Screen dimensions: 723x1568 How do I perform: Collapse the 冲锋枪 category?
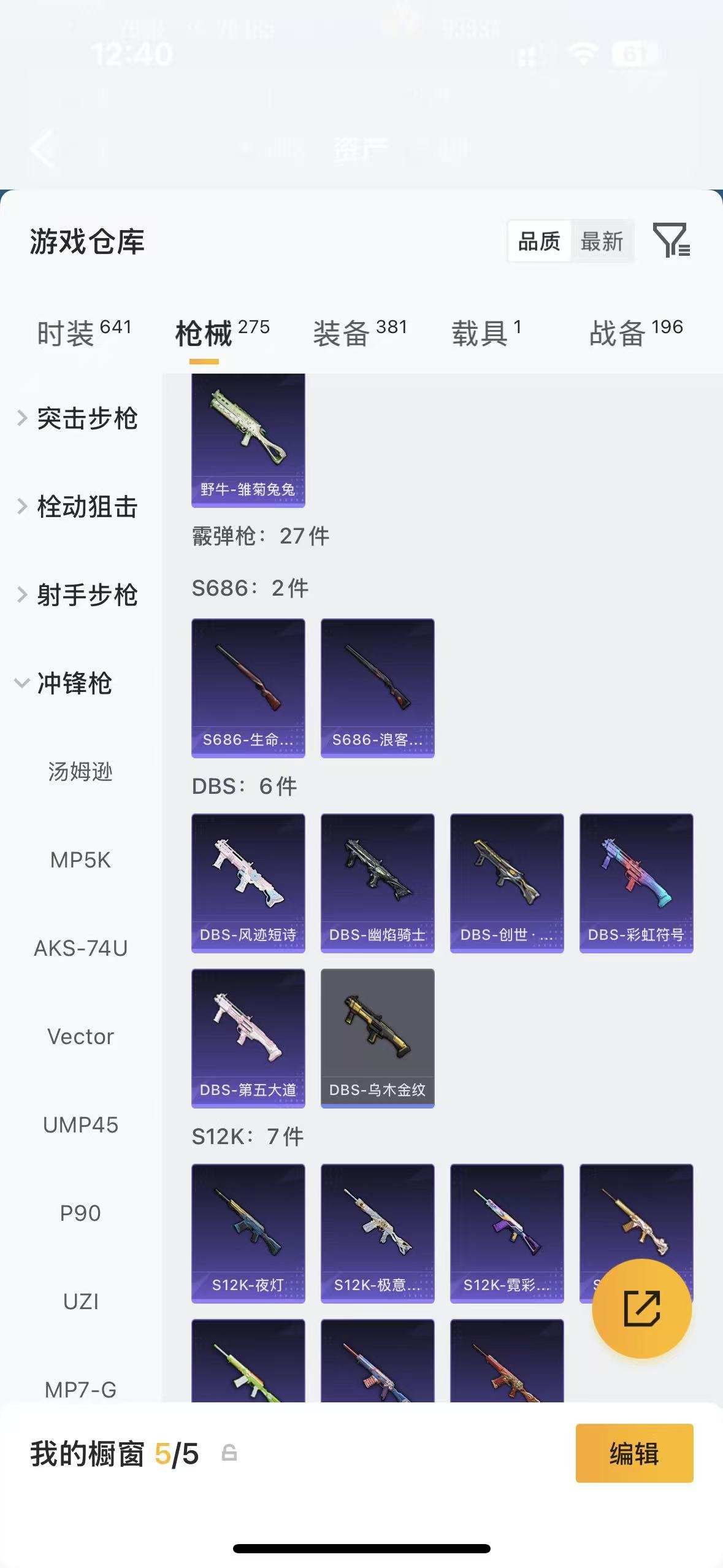(74, 682)
